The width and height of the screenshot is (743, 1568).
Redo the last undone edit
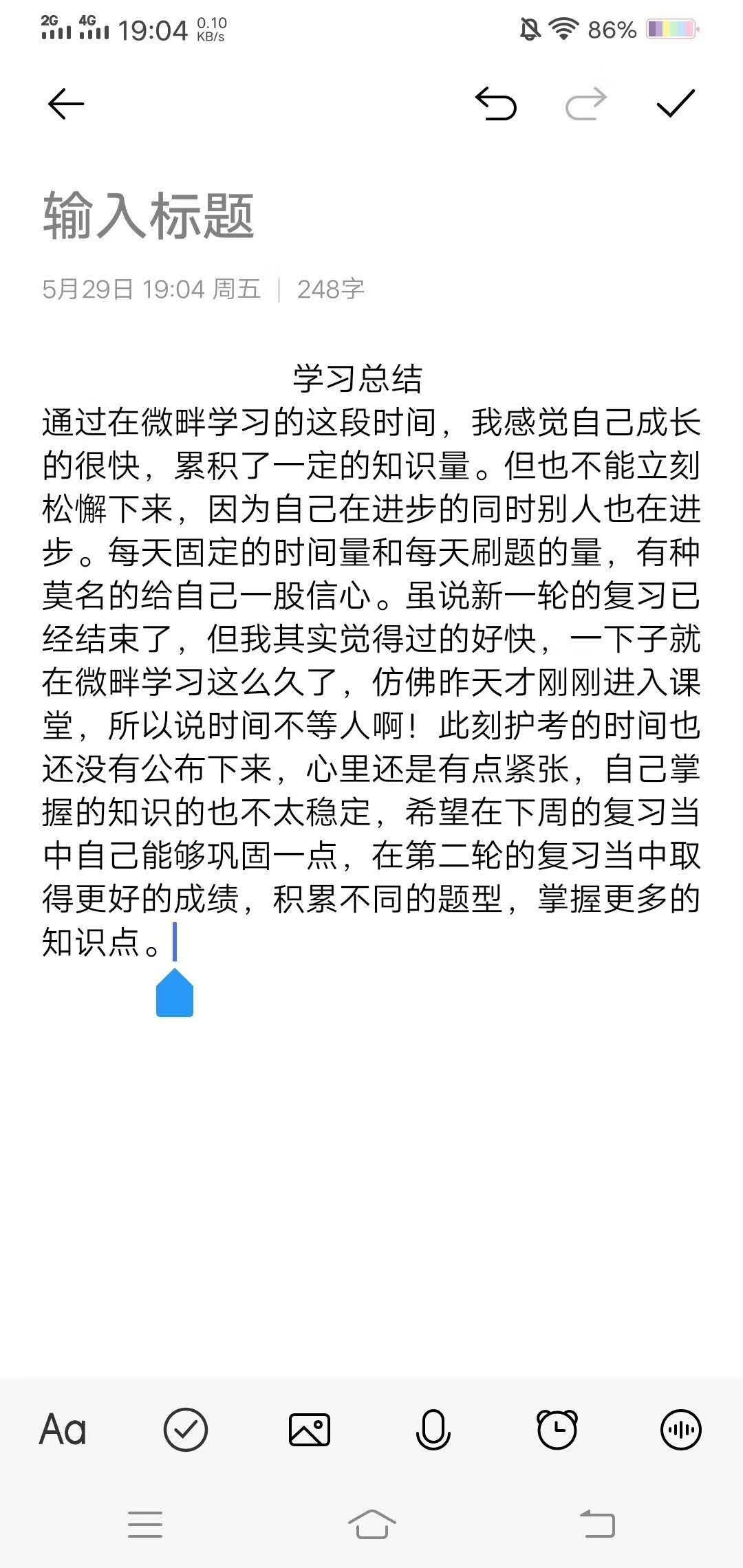click(x=585, y=104)
